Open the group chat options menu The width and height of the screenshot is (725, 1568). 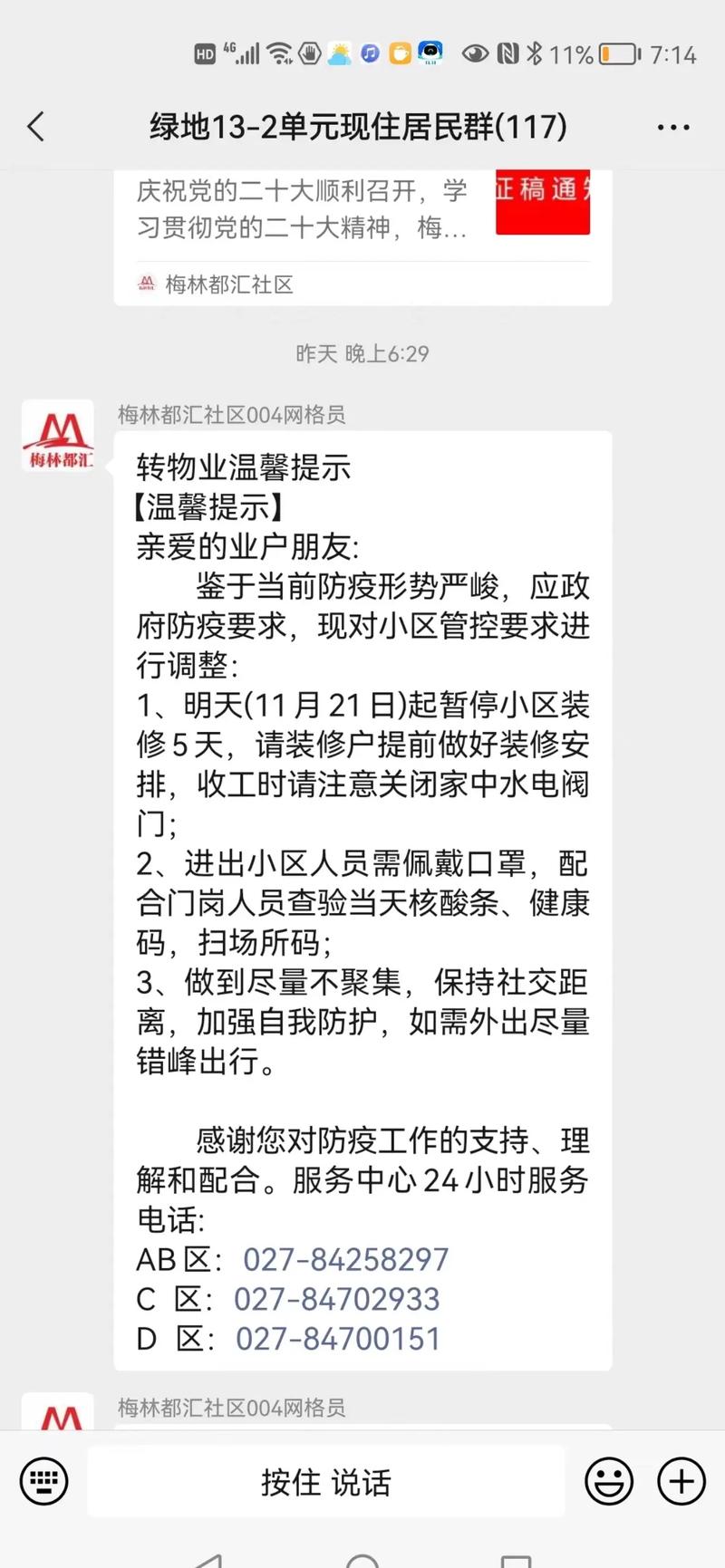(673, 128)
